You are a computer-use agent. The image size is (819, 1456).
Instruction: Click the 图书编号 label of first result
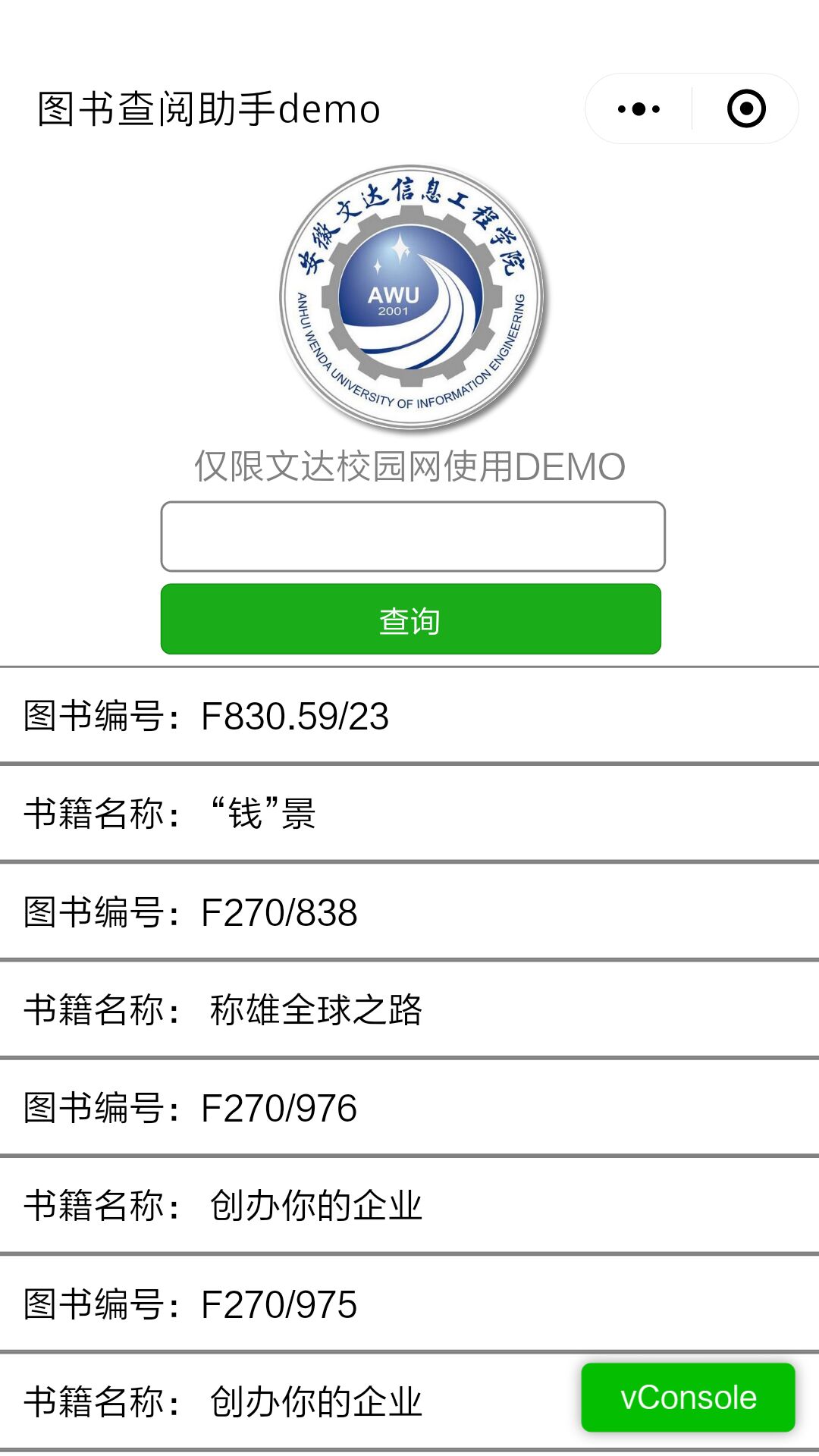point(99,713)
